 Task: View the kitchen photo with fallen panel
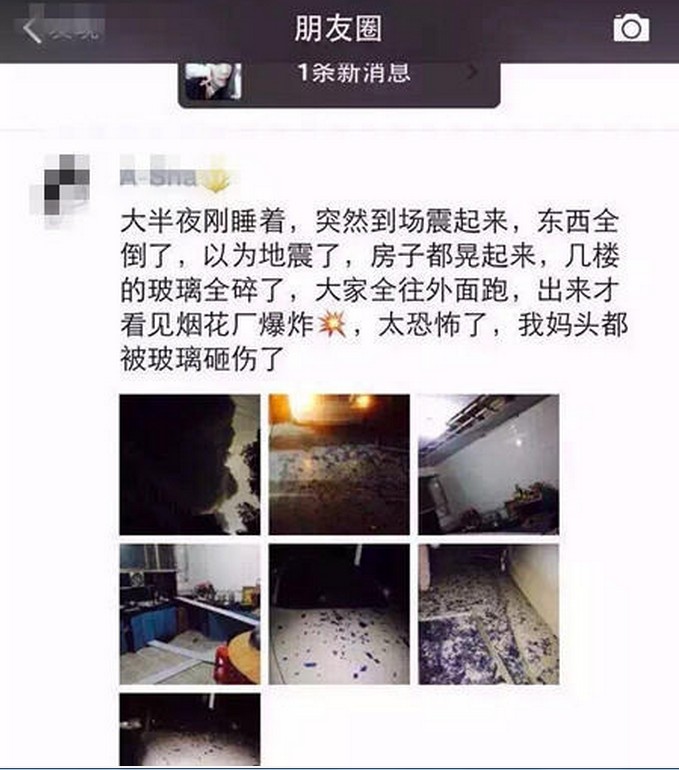189,614
